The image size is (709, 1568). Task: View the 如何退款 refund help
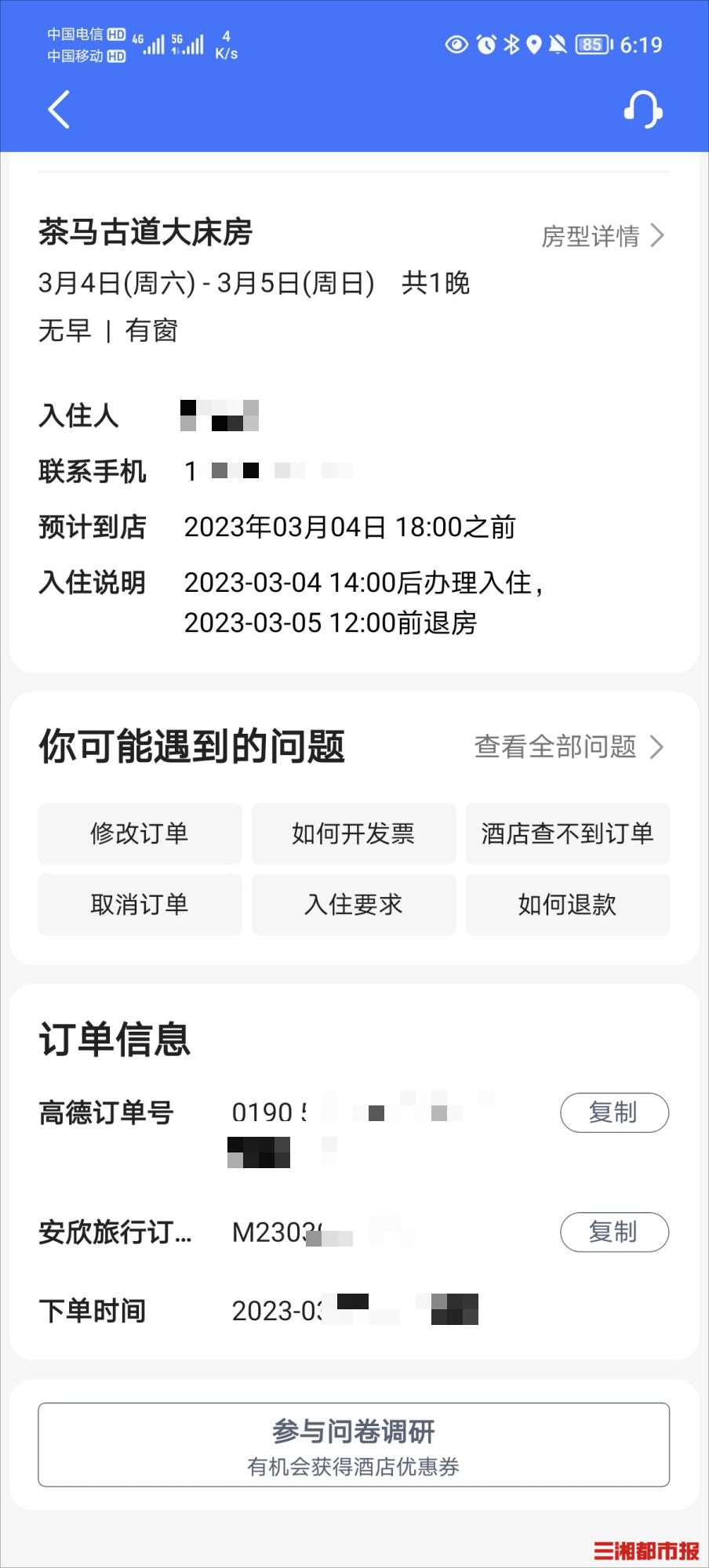[568, 905]
